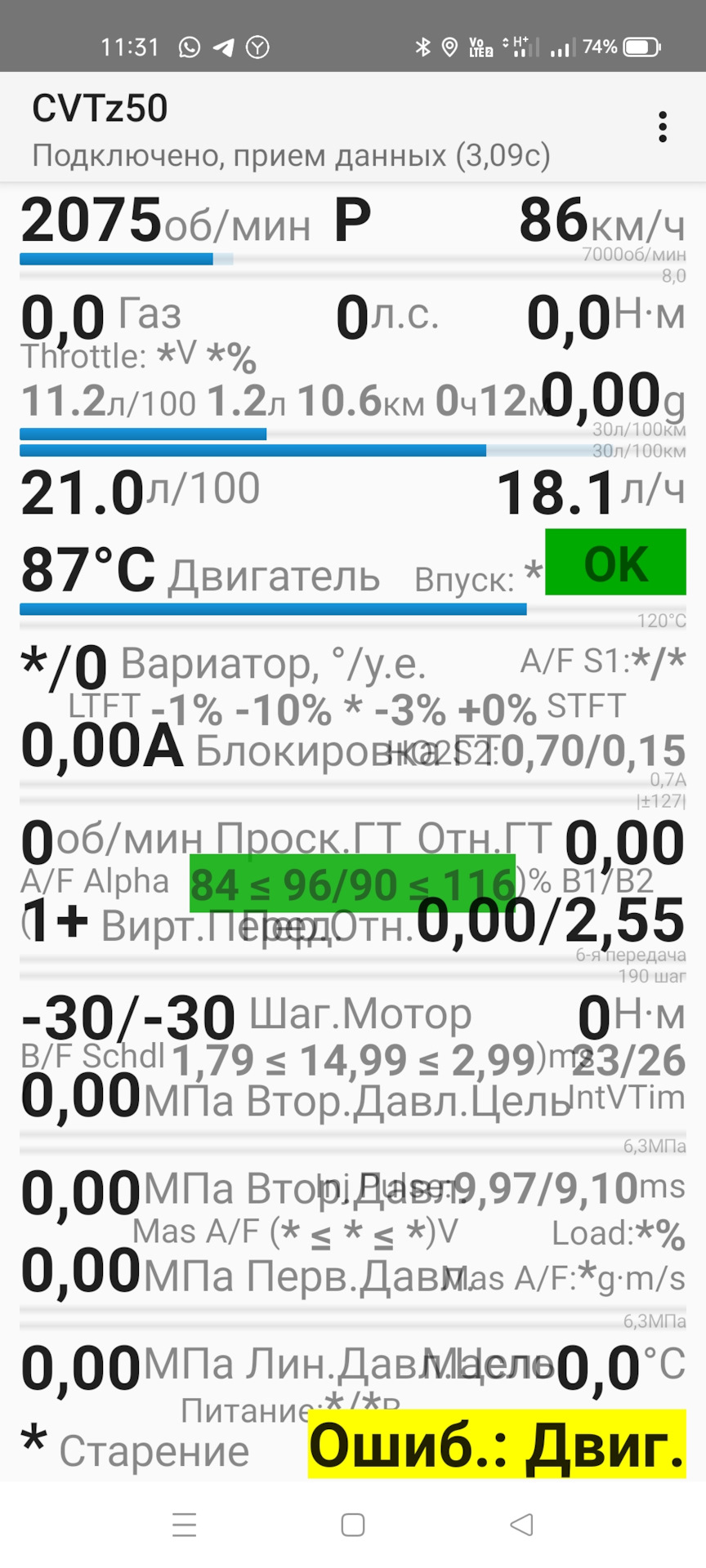706x1568 pixels.
Task: Tap the yellow engine error indicator
Action: point(497,1445)
